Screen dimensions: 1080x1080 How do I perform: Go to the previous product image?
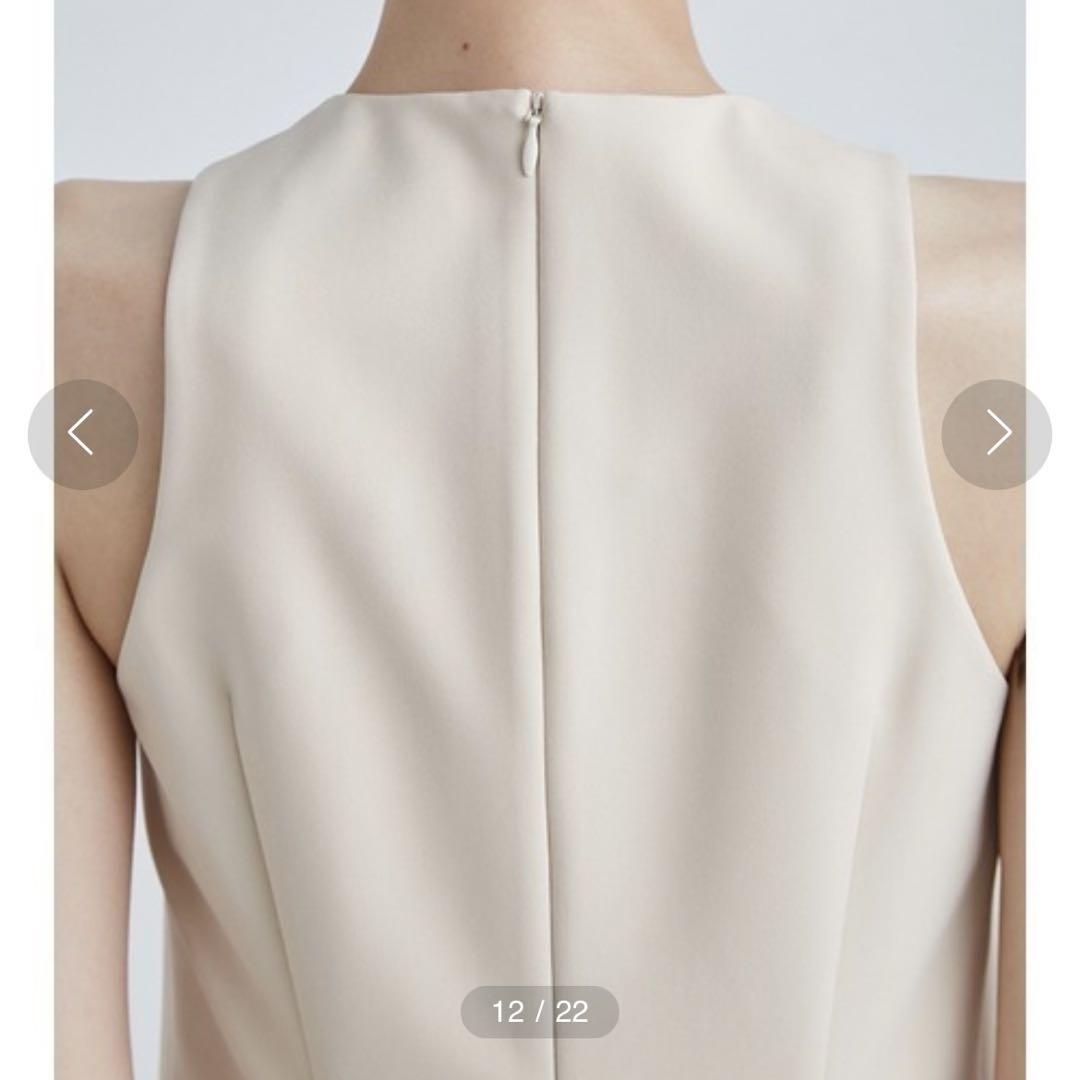[83, 434]
